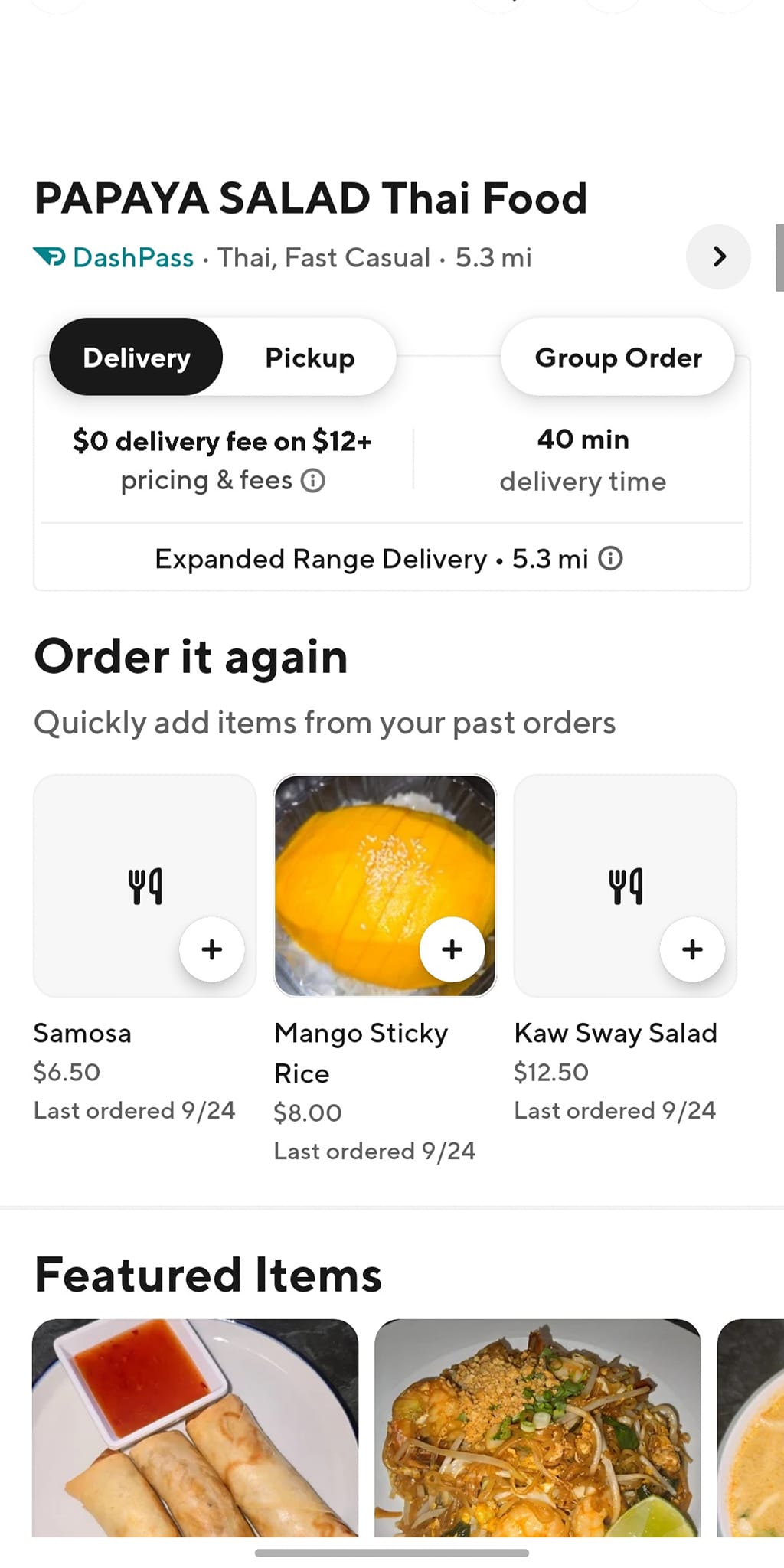Start a Group Order

[617, 358]
